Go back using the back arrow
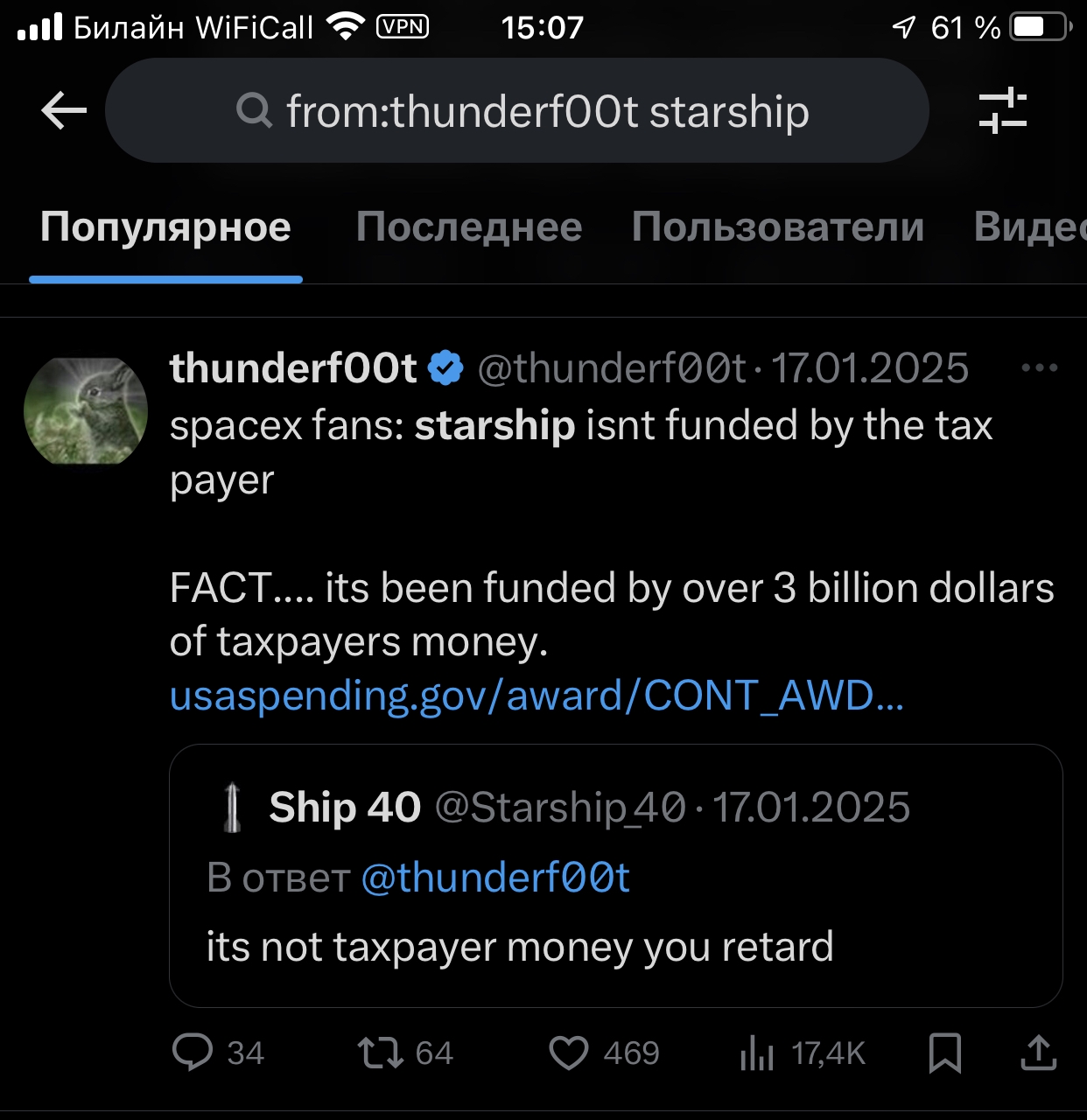1087x1120 pixels. click(x=64, y=111)
